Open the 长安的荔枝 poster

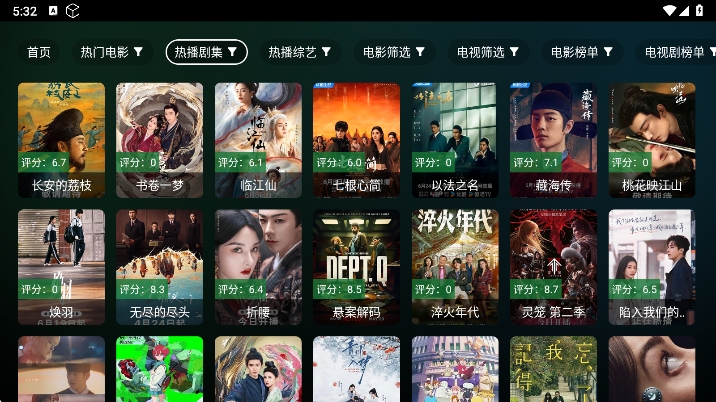(x=61, y=140)
